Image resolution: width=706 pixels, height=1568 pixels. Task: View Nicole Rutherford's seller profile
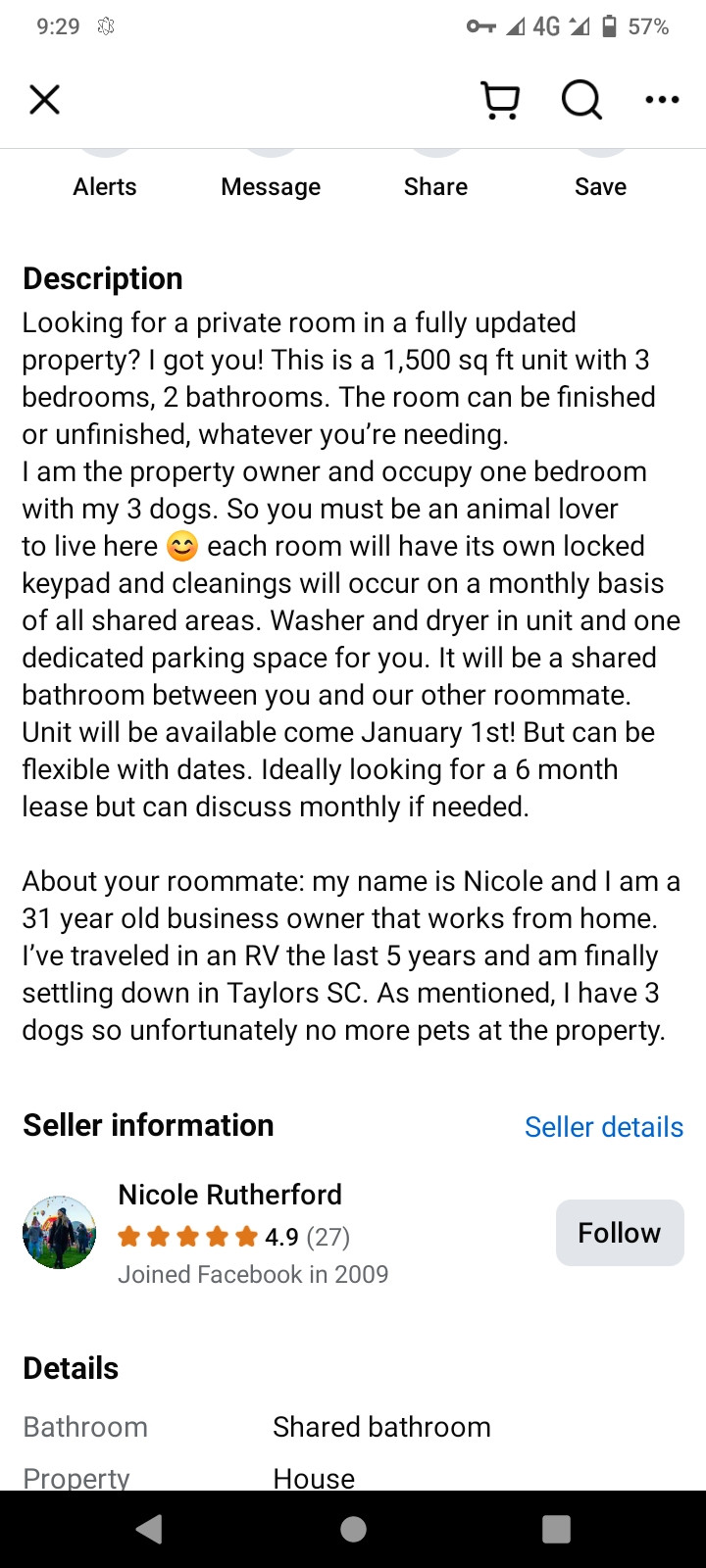tap(229, 1195)
